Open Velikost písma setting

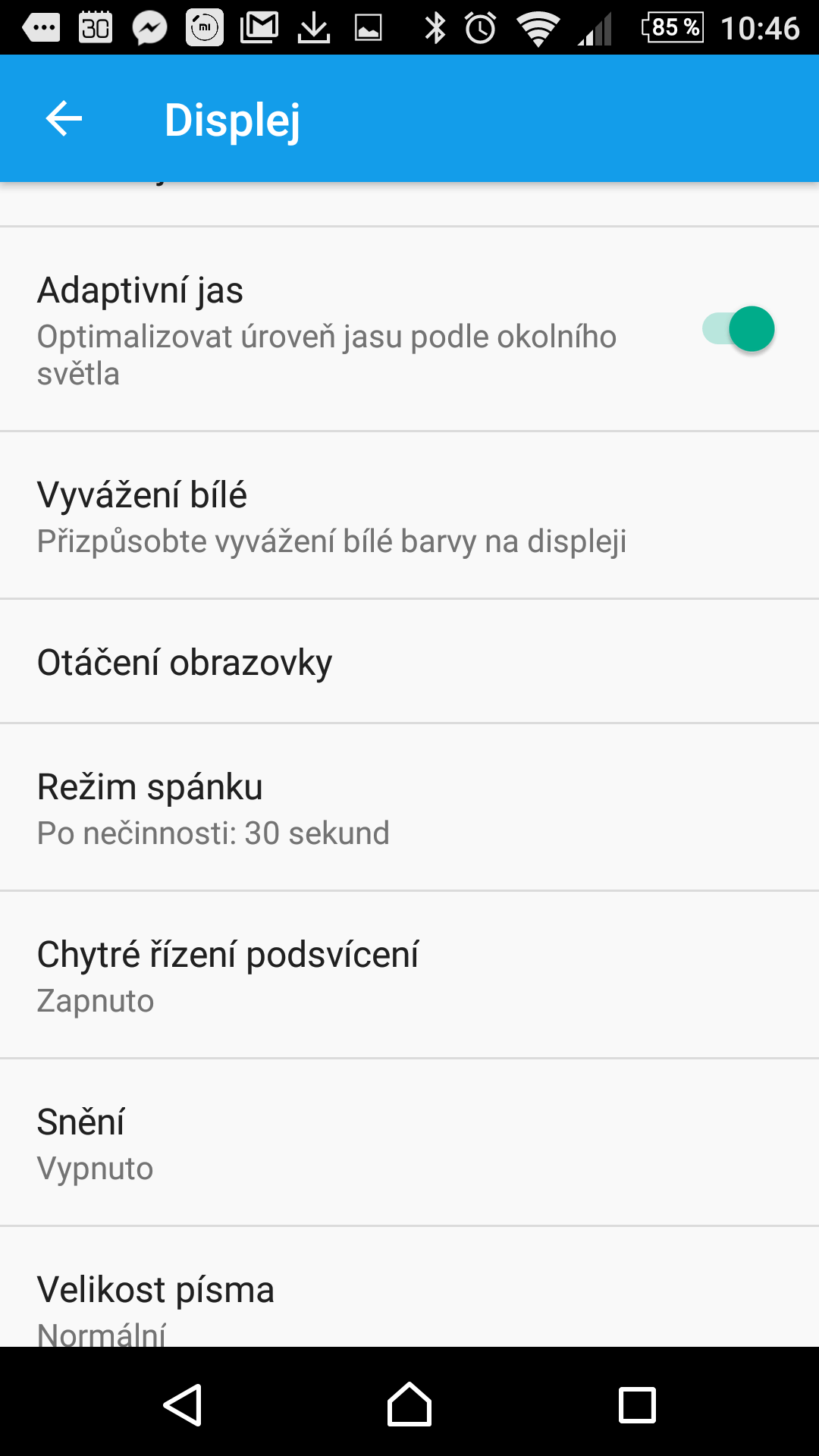(x=409, y=1287)
